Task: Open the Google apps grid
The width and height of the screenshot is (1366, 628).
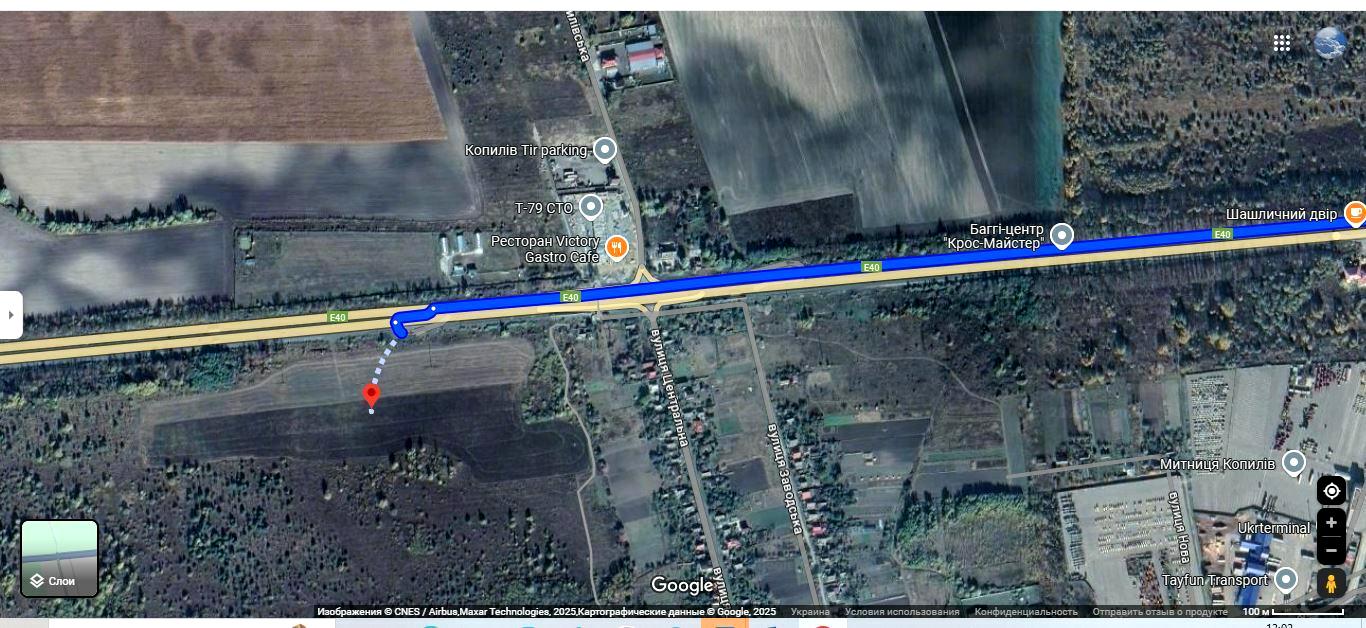Action: (1281, 42)
